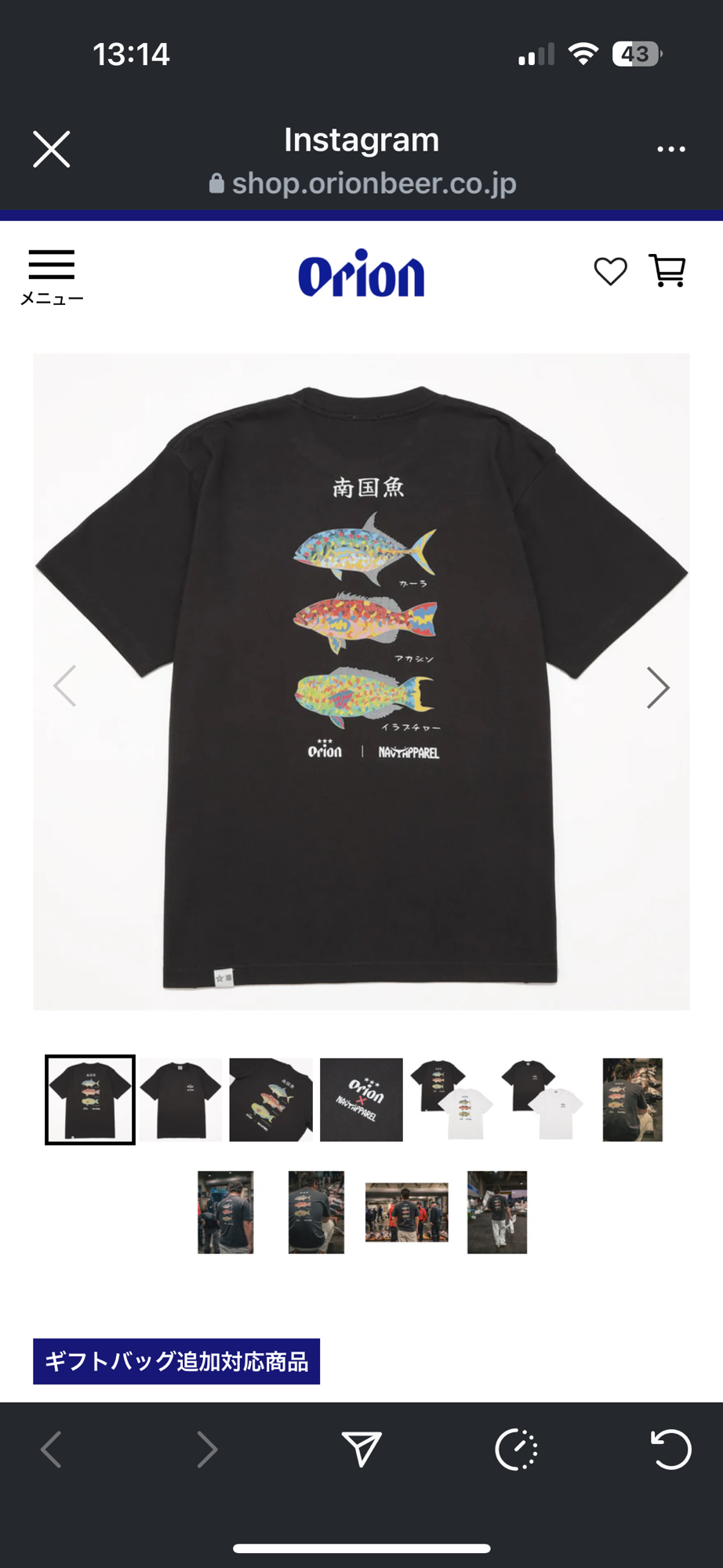View the shopping cart
Image resolution: width=723 pixels, height=1568 pixels.
coord(667,271)
